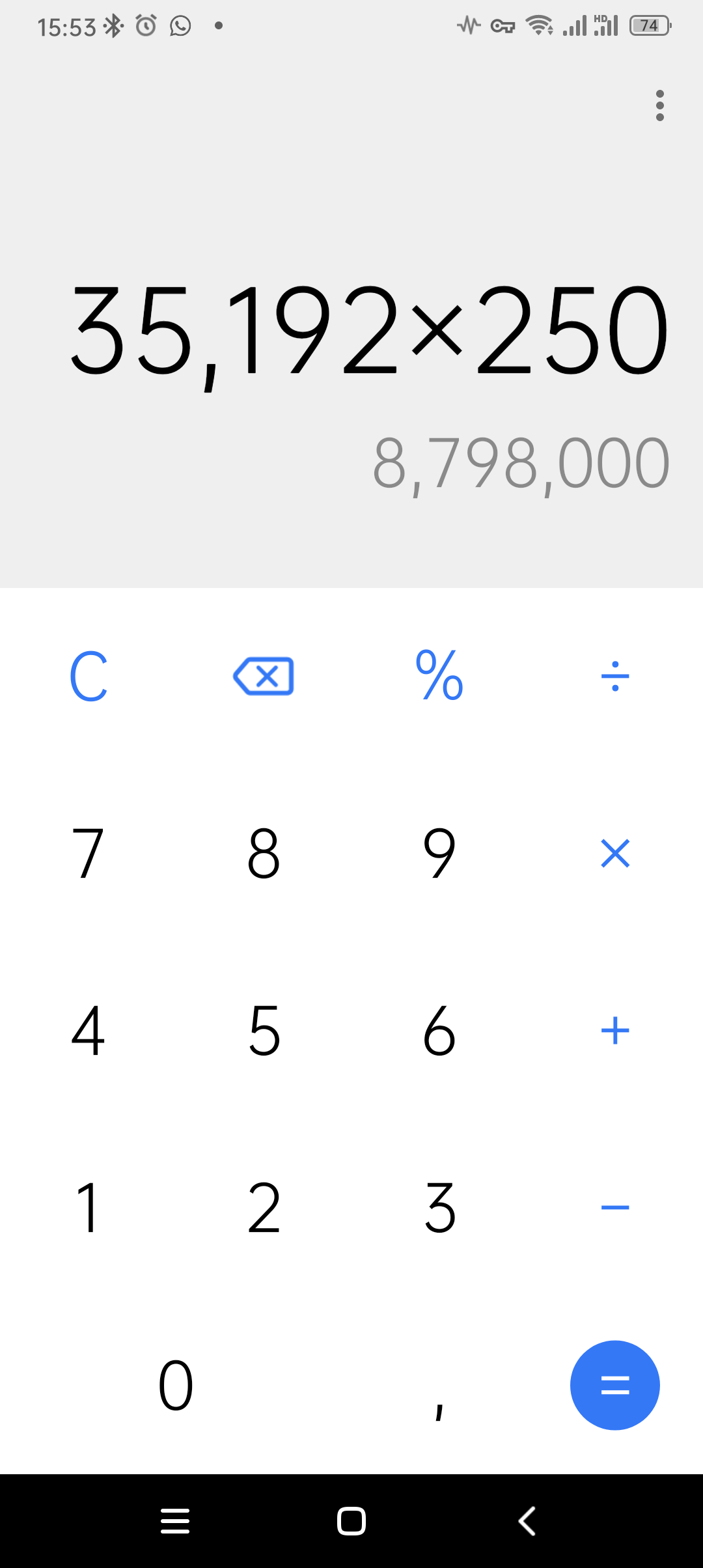Tap the blue equals button
The width and height of the screenshot is (703, 1568).
(x=614, y=1385)
